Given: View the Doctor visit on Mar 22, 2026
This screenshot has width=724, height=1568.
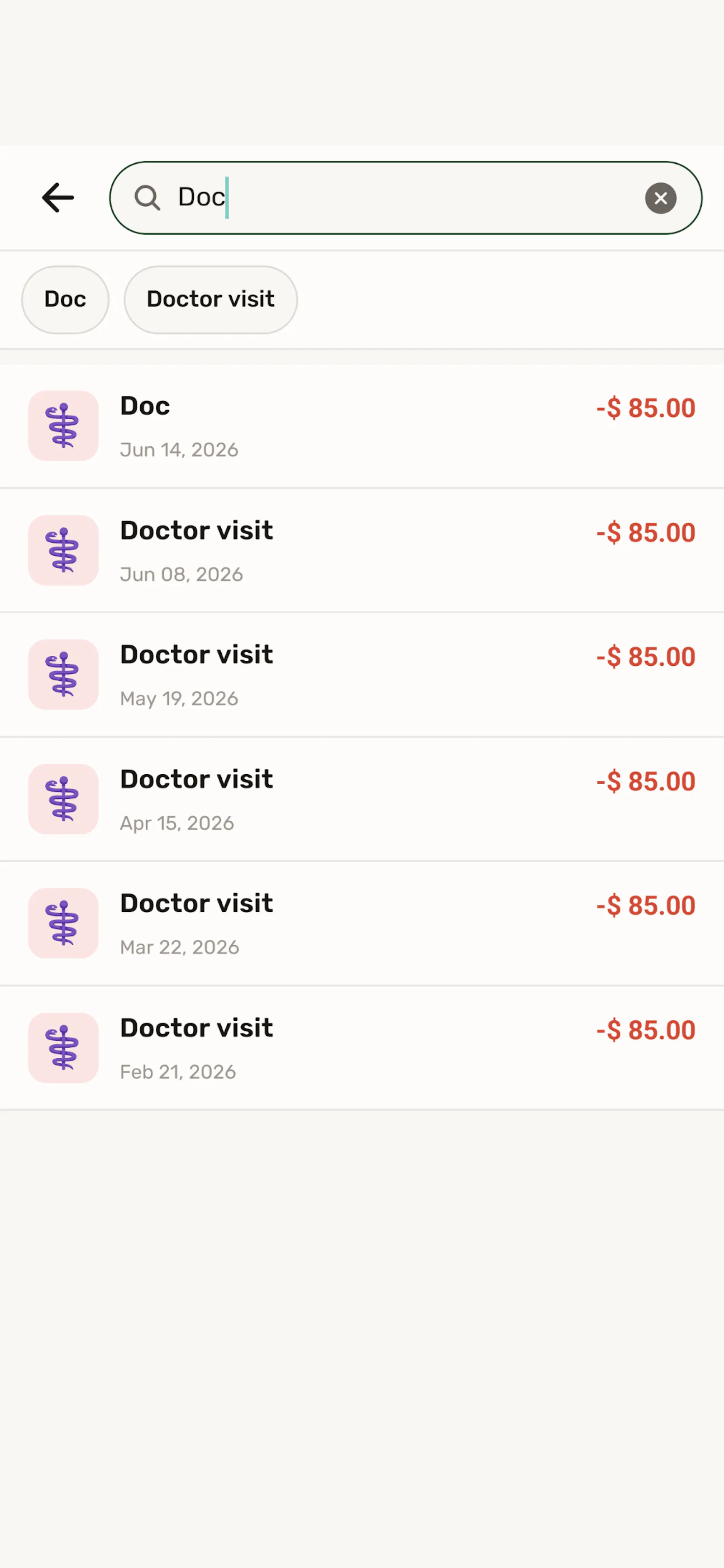Looking at the screenshot, I should (362, 924).
